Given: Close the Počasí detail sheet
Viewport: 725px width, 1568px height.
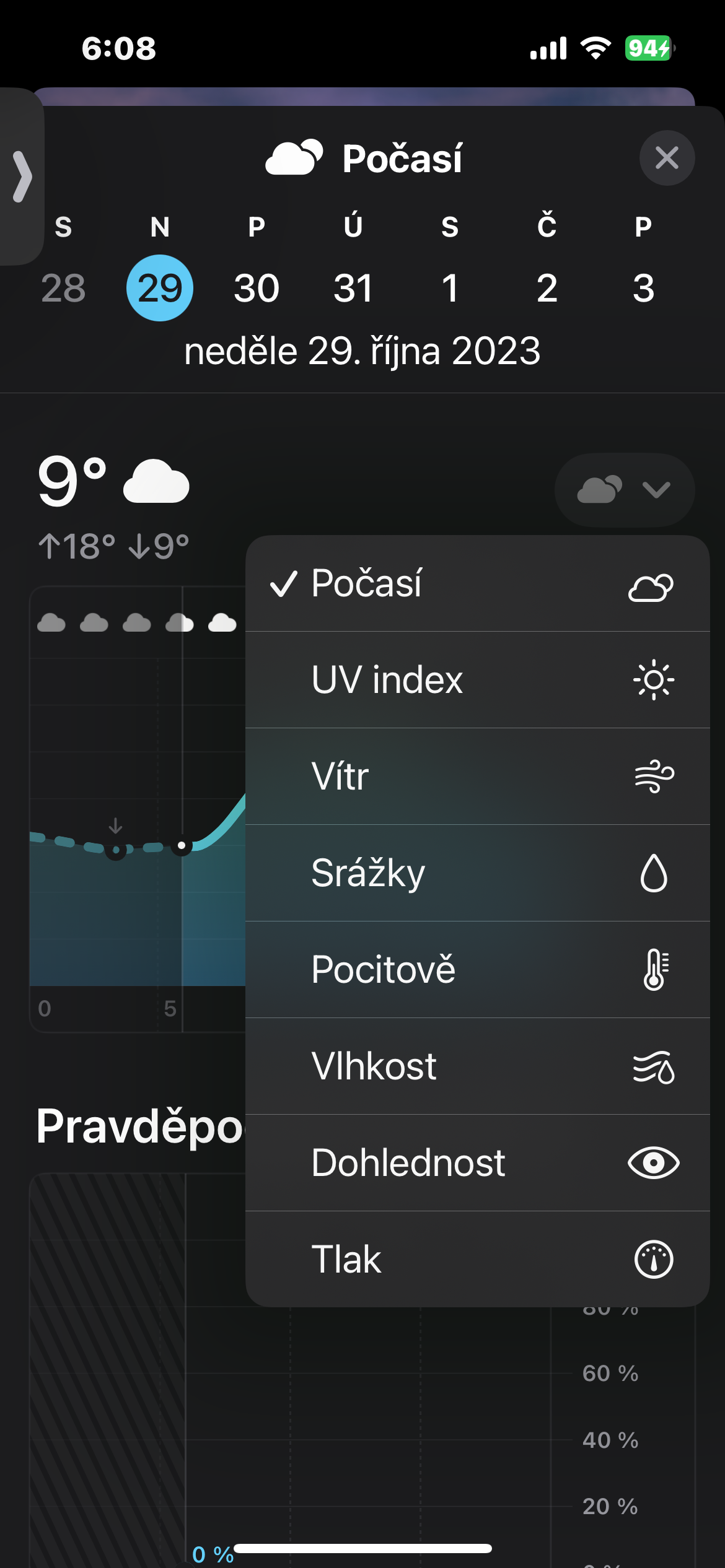Looking at the screenshot, I should tap(667, 158).
